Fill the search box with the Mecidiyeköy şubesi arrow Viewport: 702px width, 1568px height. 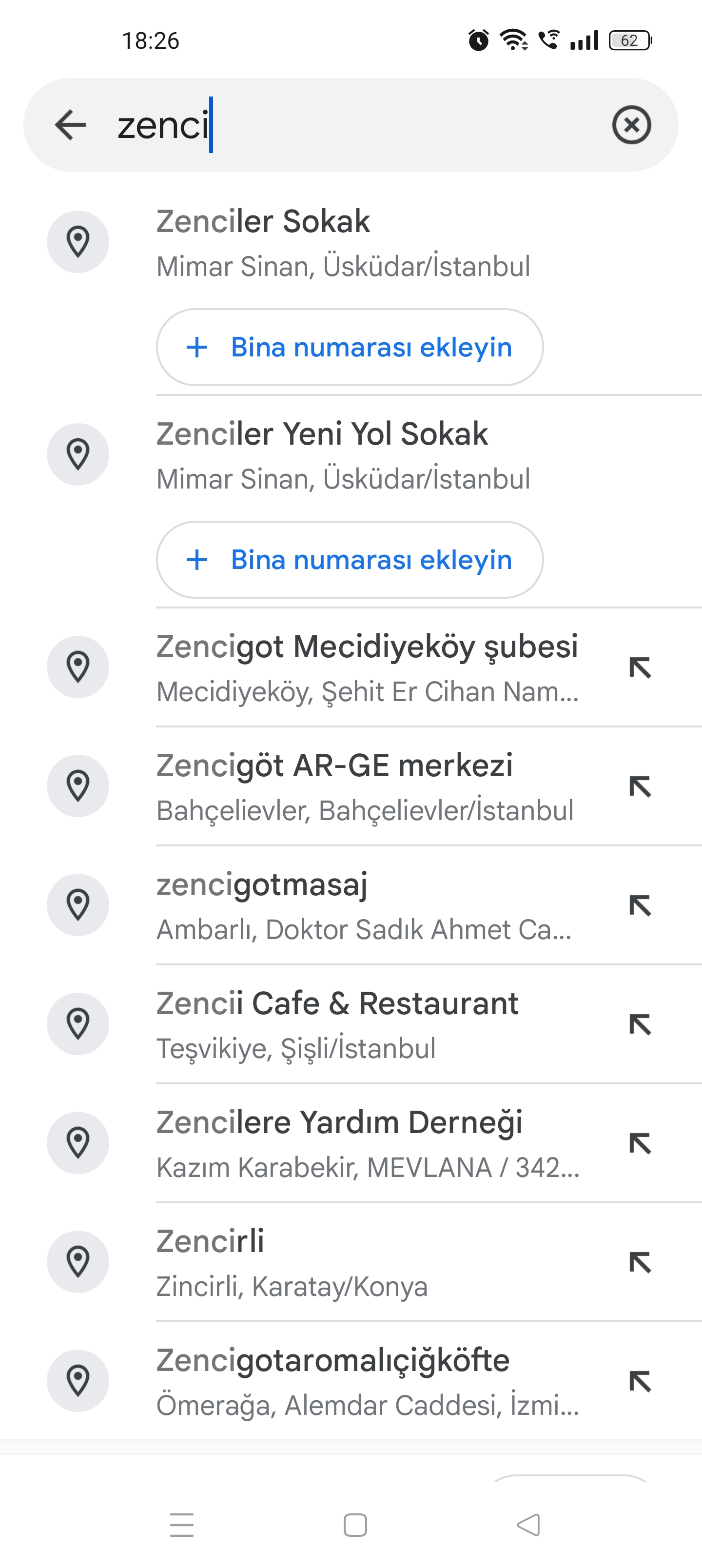tap(640, 667)
